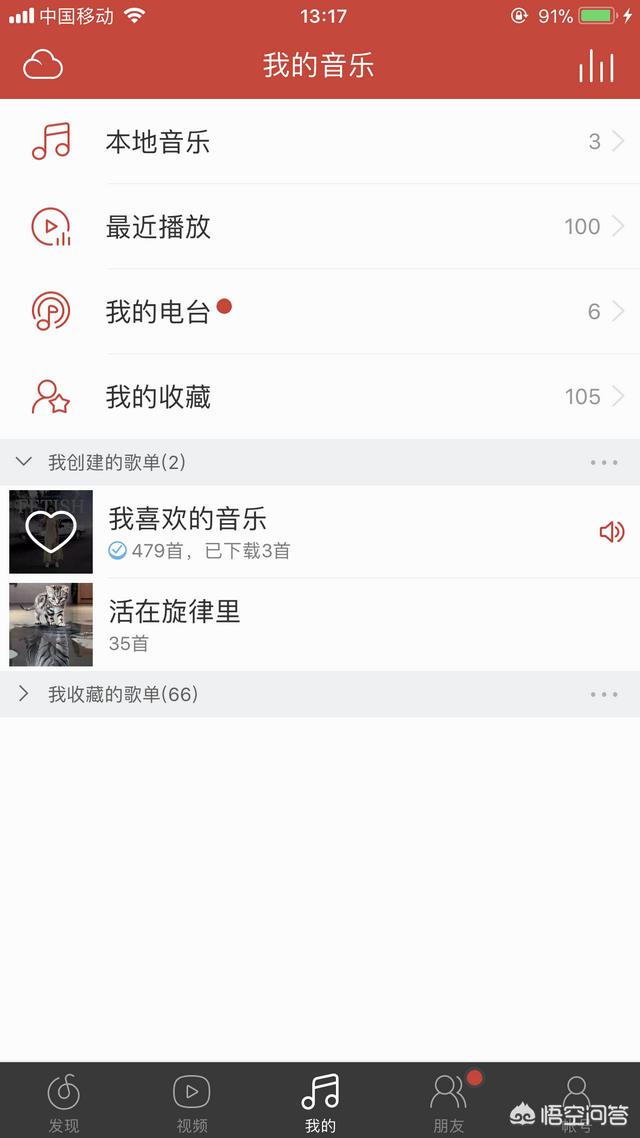The image size is (640, 1138).
Task: Open the 我喜欢的音乐 playlist
Action: (320, 531)
